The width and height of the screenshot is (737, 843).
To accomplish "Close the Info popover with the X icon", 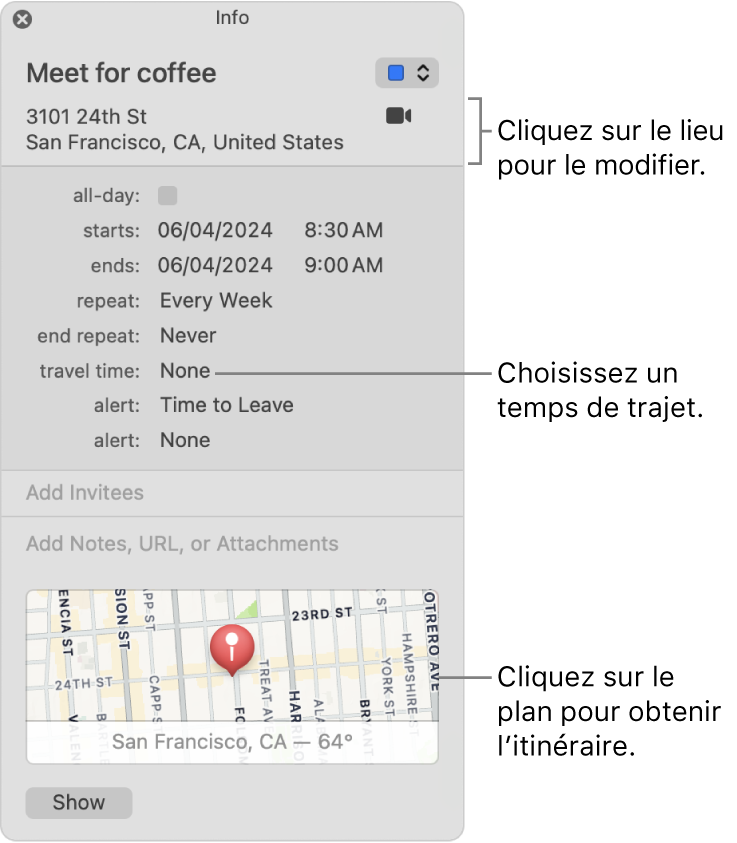I will pos(23,18).
